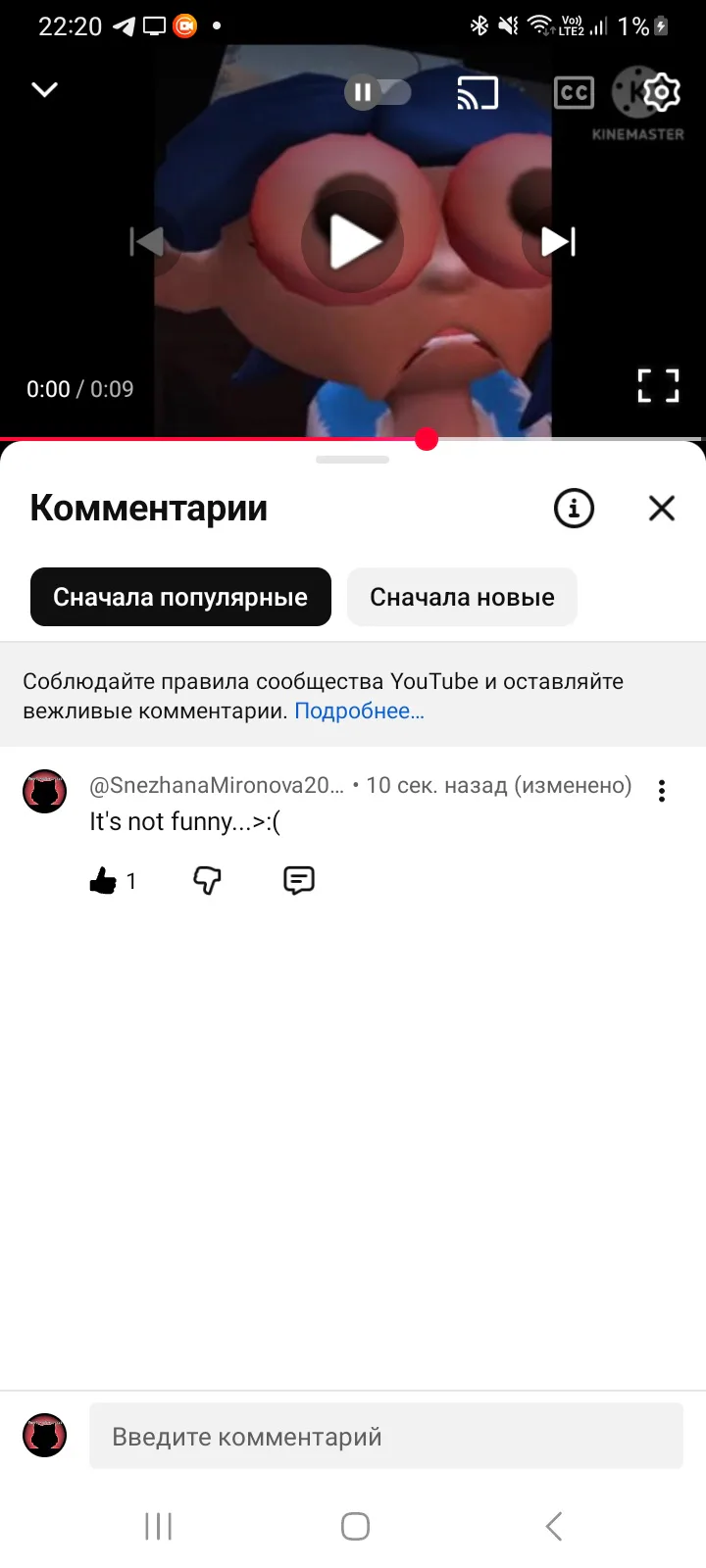Dislike the 'It's not funny' comment
This screenshot has height=1568, width=706.
click(207, 880)
